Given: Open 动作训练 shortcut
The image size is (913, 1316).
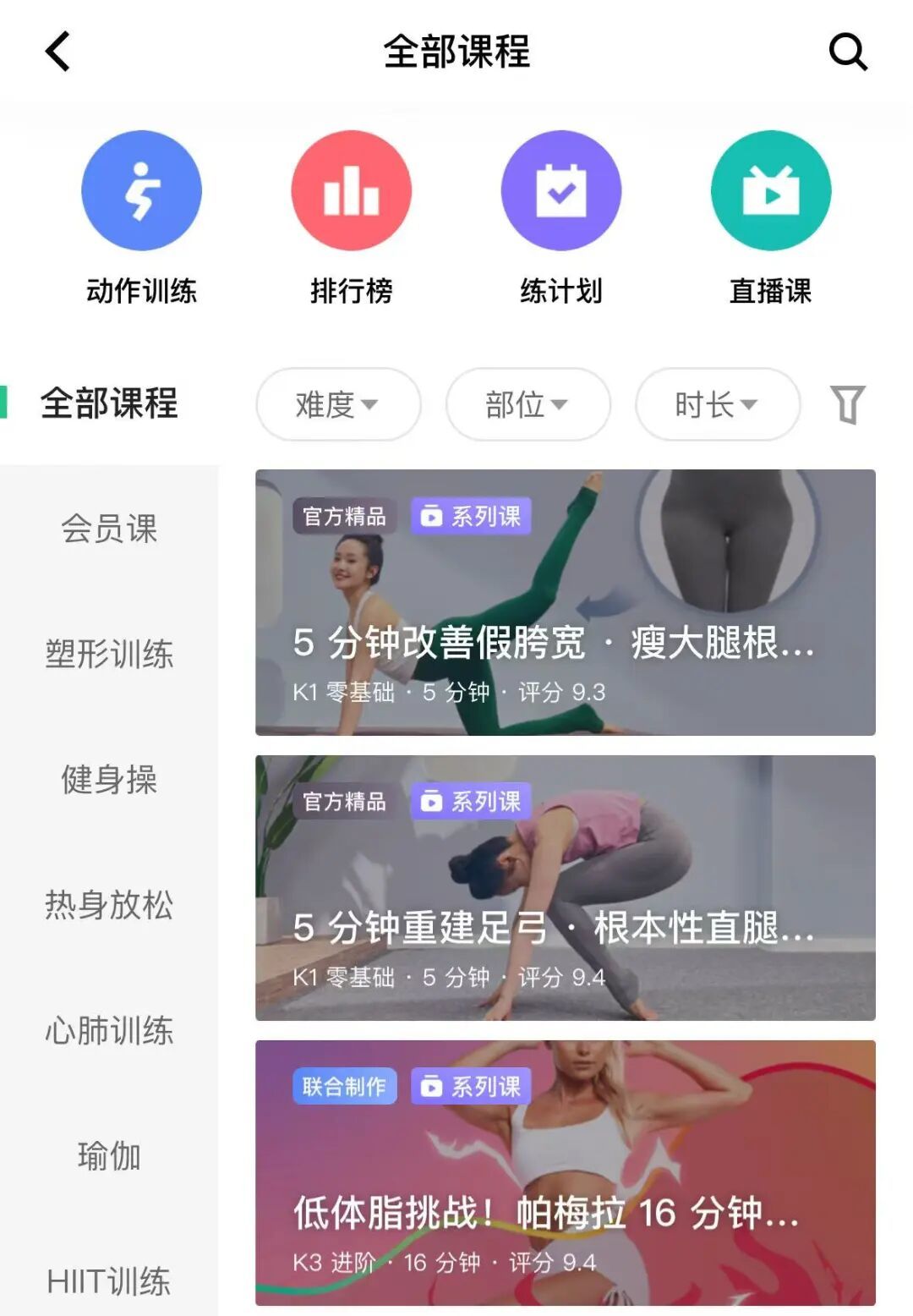Looking at the screenshot, I should [x=141, y=218].
